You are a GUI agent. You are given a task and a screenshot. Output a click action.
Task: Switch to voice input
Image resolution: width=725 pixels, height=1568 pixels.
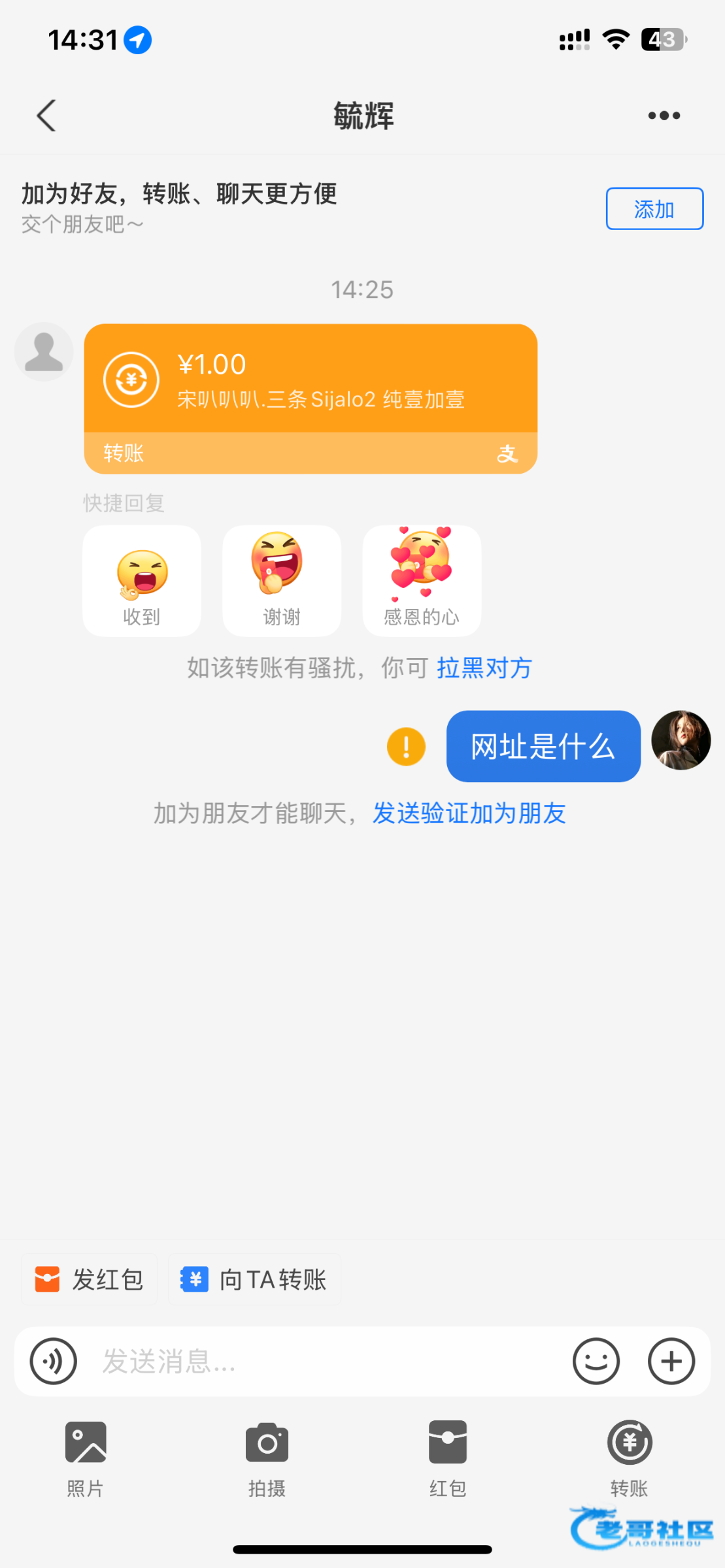point(54,1362)
